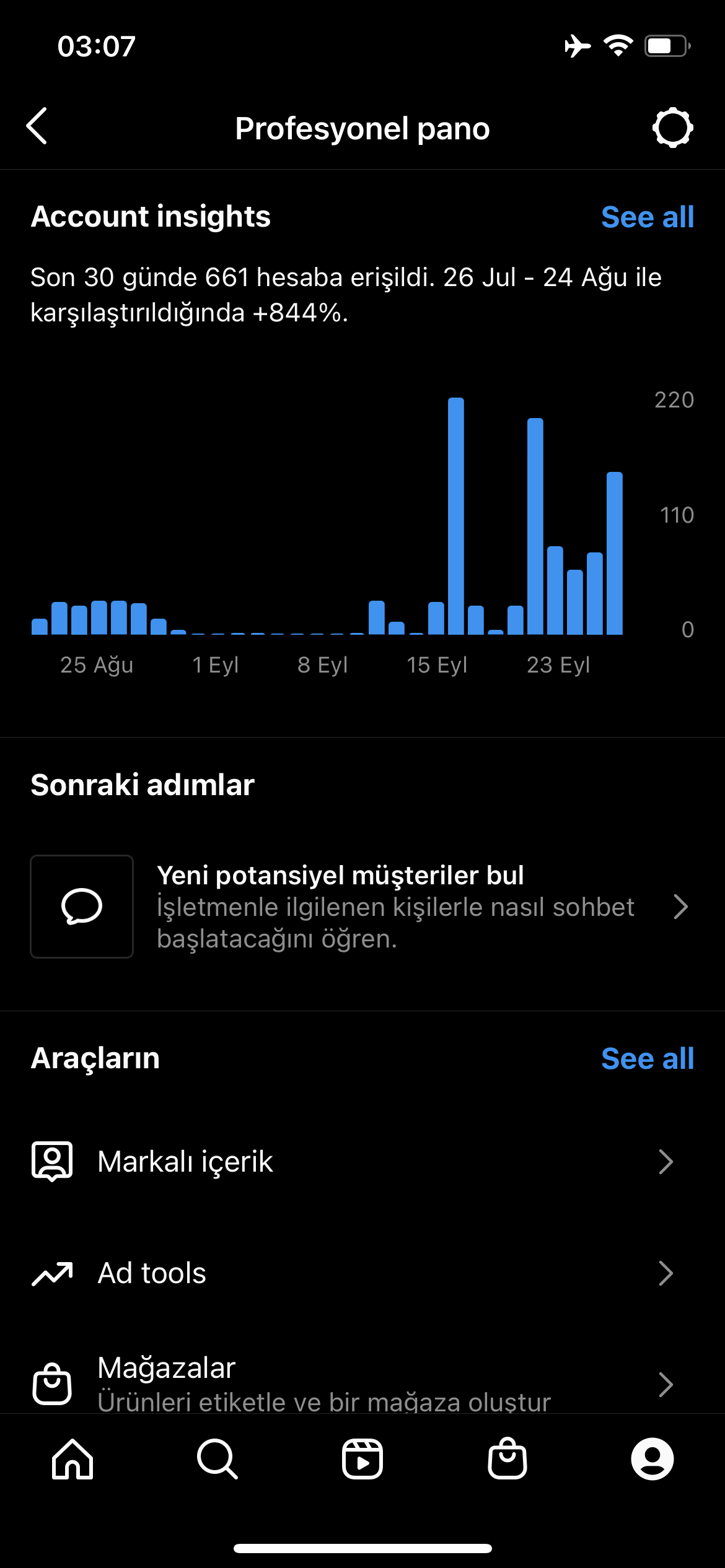Open Mağazalar row
The image size is (725, 1568).
pos(362,1382)
